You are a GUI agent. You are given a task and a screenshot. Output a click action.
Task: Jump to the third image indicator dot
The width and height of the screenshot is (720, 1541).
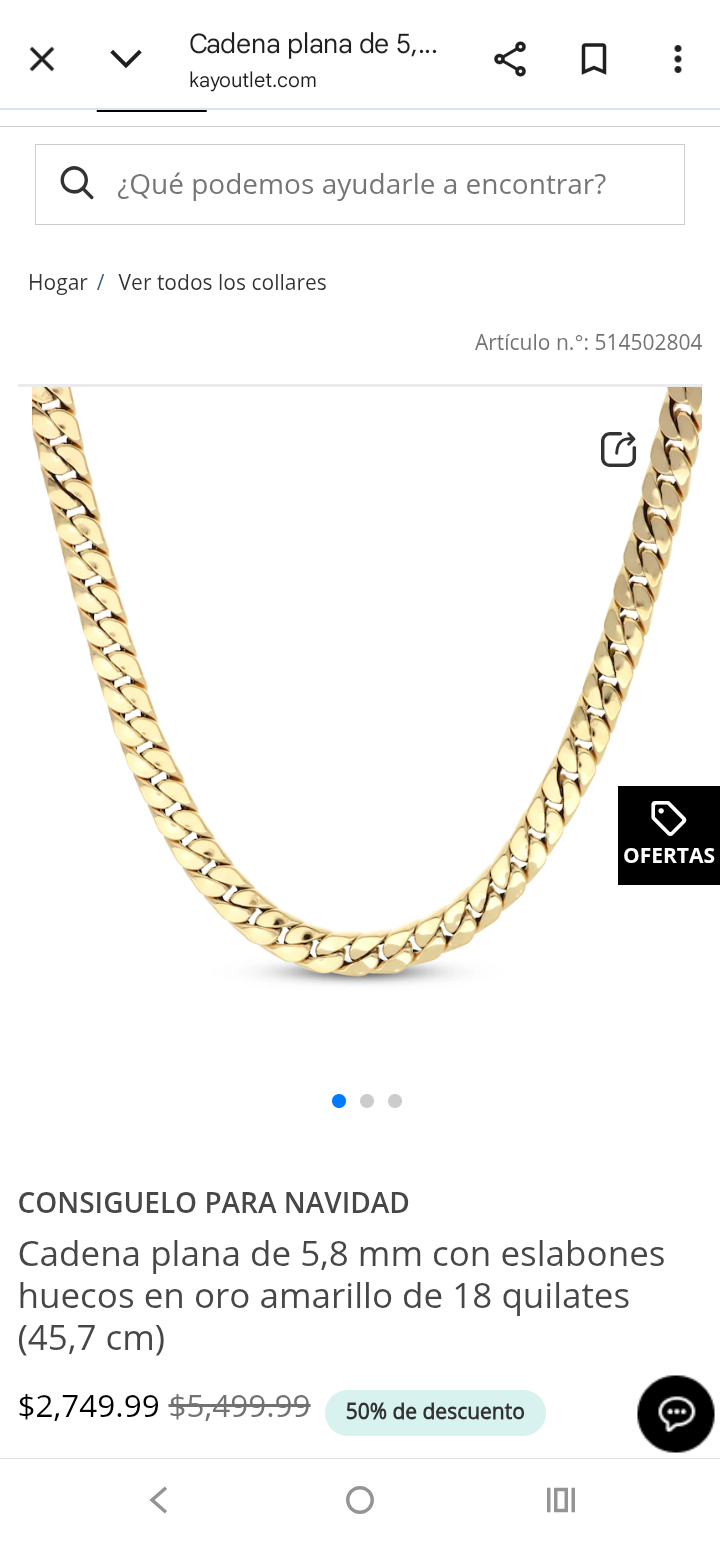[395, 1101]
